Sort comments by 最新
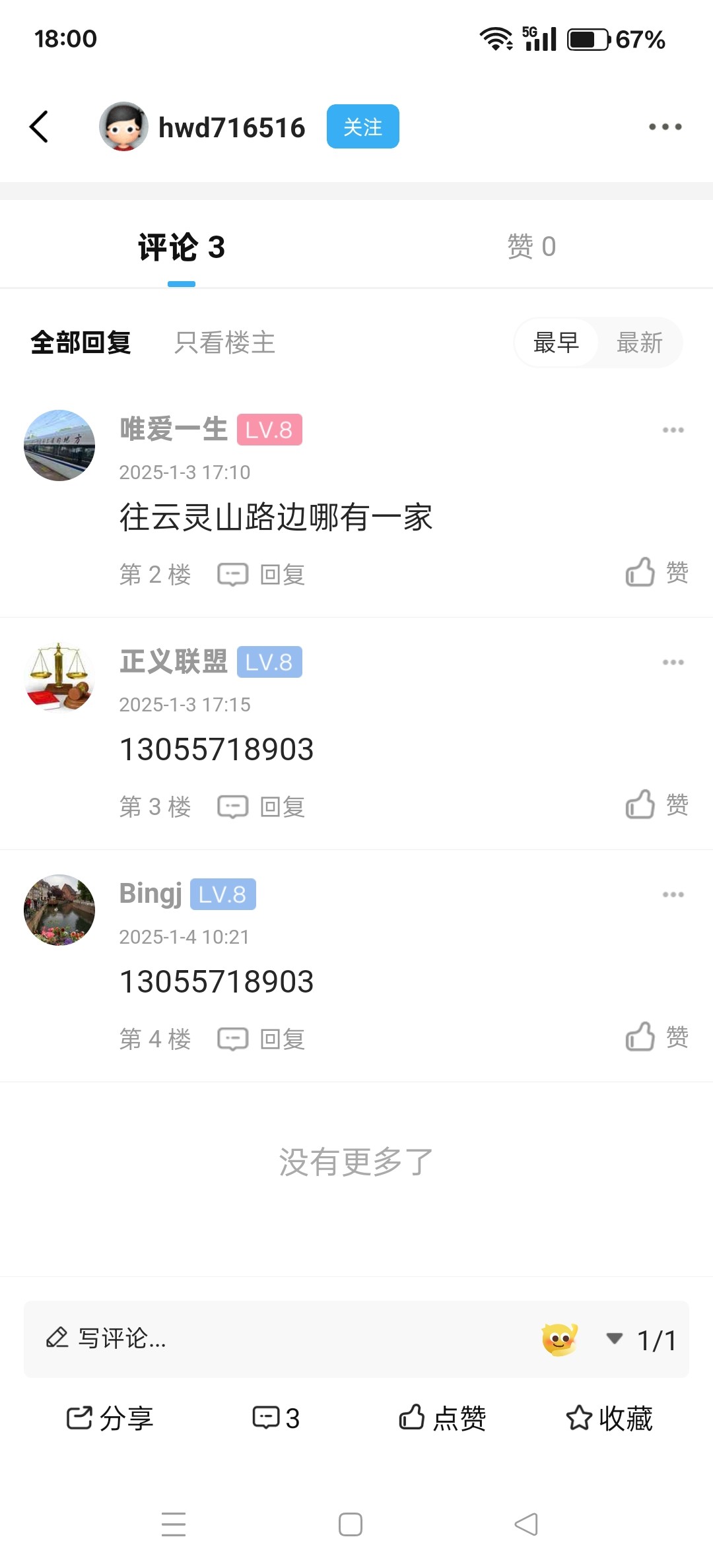Viewport: 713px width, 1568px height. click(639, 343)
